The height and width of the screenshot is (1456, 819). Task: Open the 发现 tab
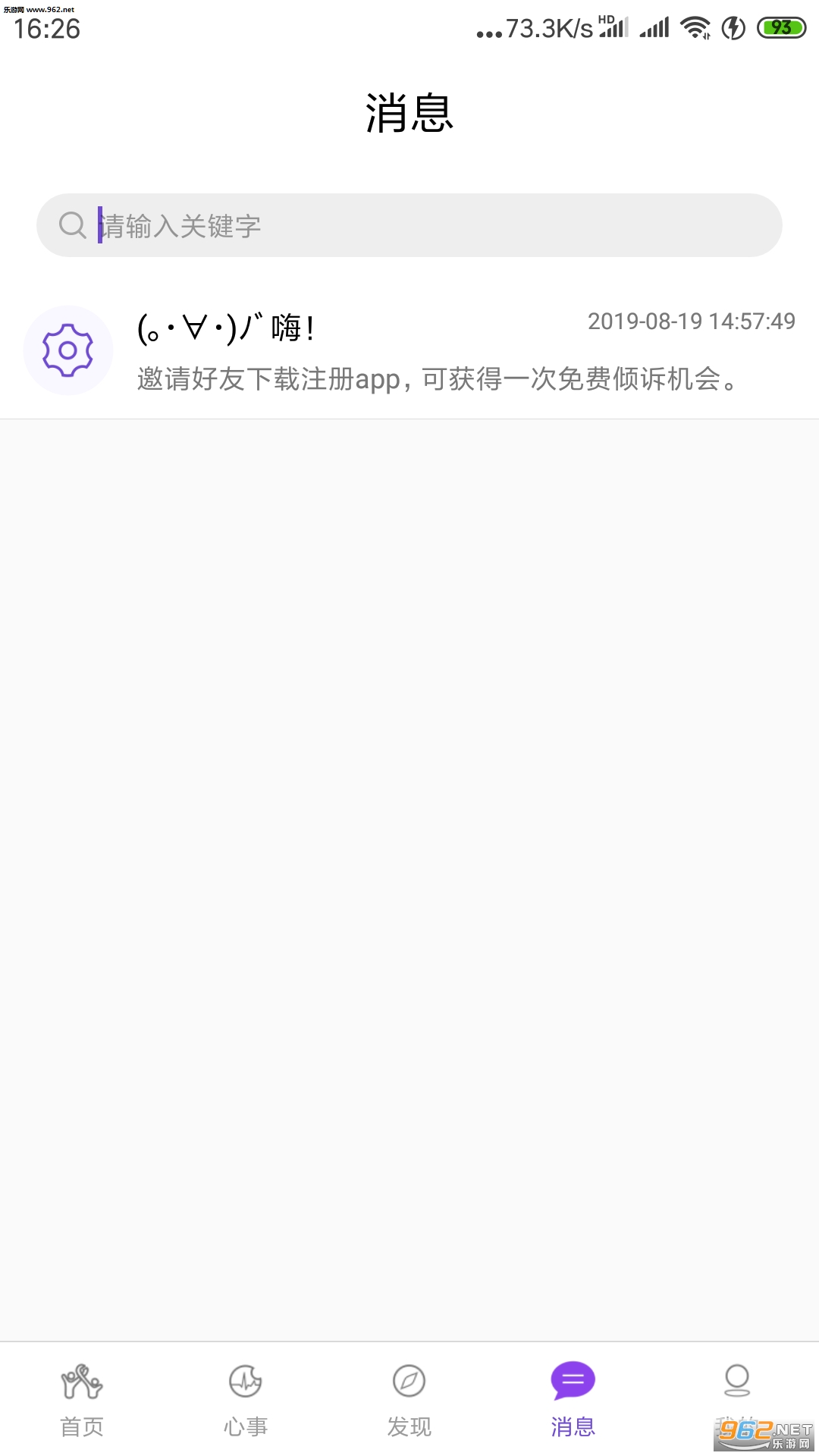tap(409, 1399)
